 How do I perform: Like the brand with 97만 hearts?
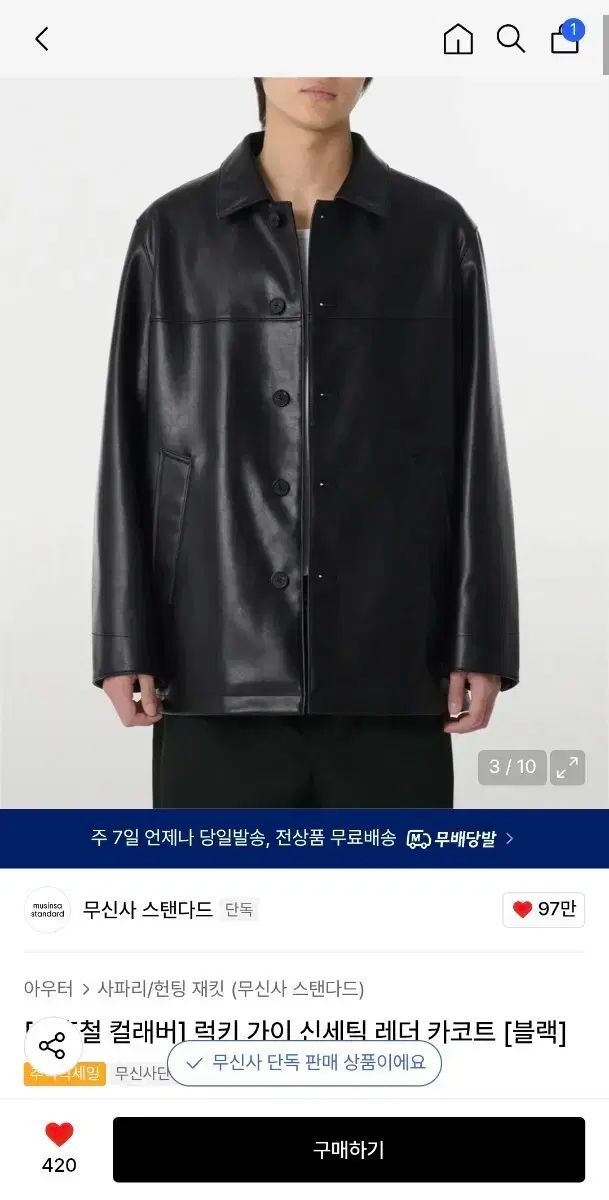click(543, 909)
